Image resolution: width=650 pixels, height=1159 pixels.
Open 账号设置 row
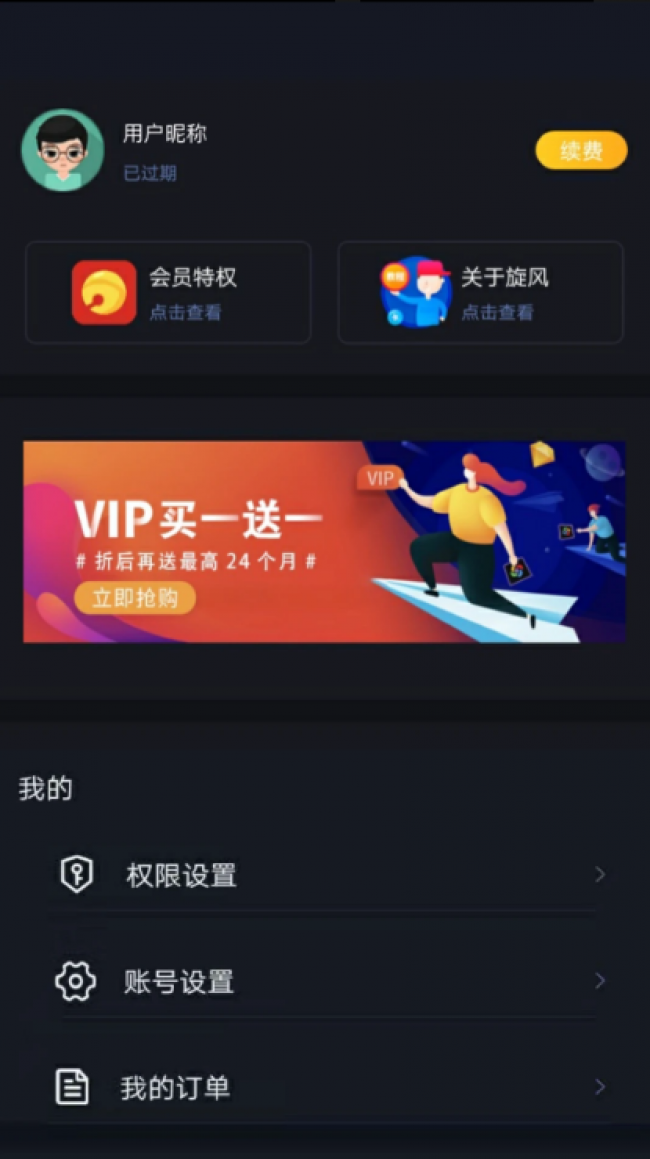click(x=325, y=981)
